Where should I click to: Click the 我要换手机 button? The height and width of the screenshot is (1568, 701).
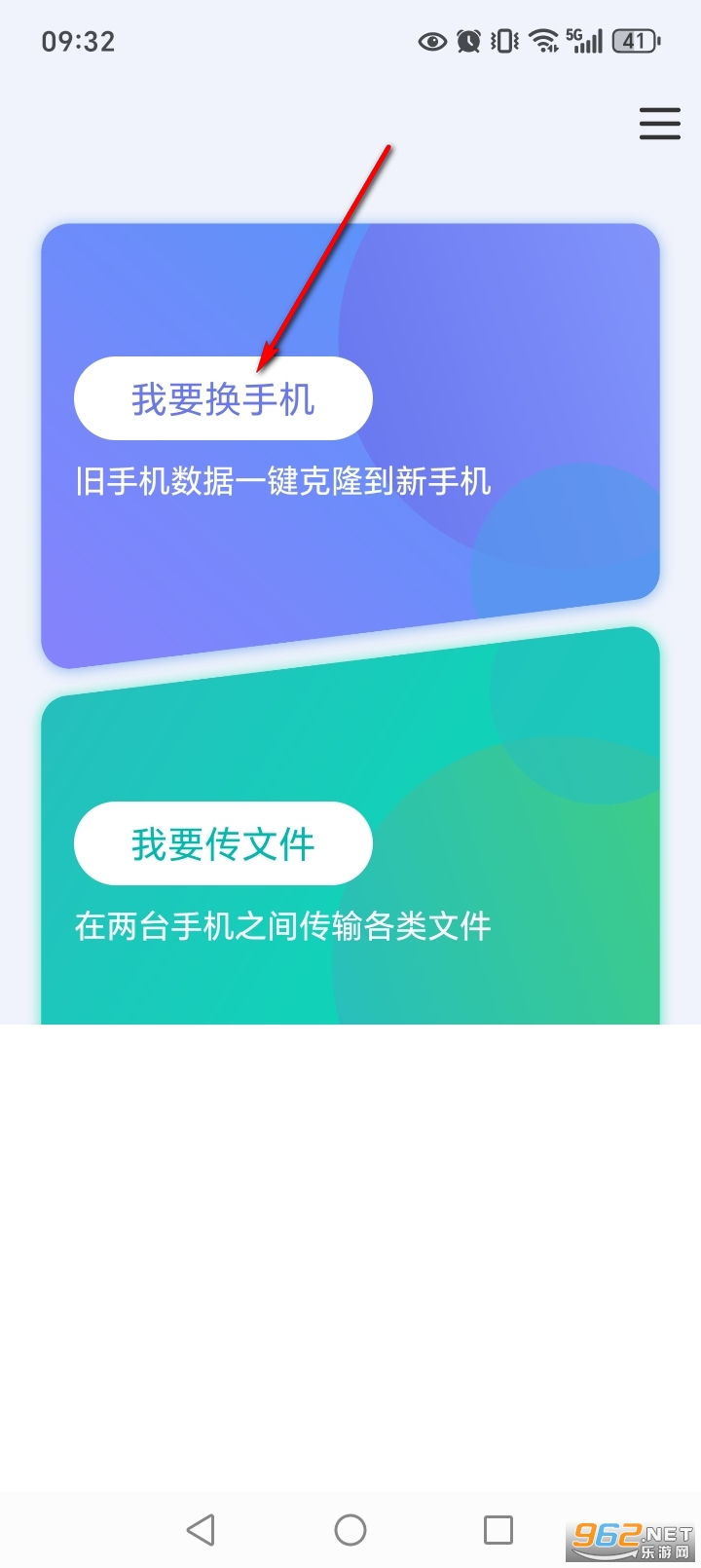pos(223,399)
